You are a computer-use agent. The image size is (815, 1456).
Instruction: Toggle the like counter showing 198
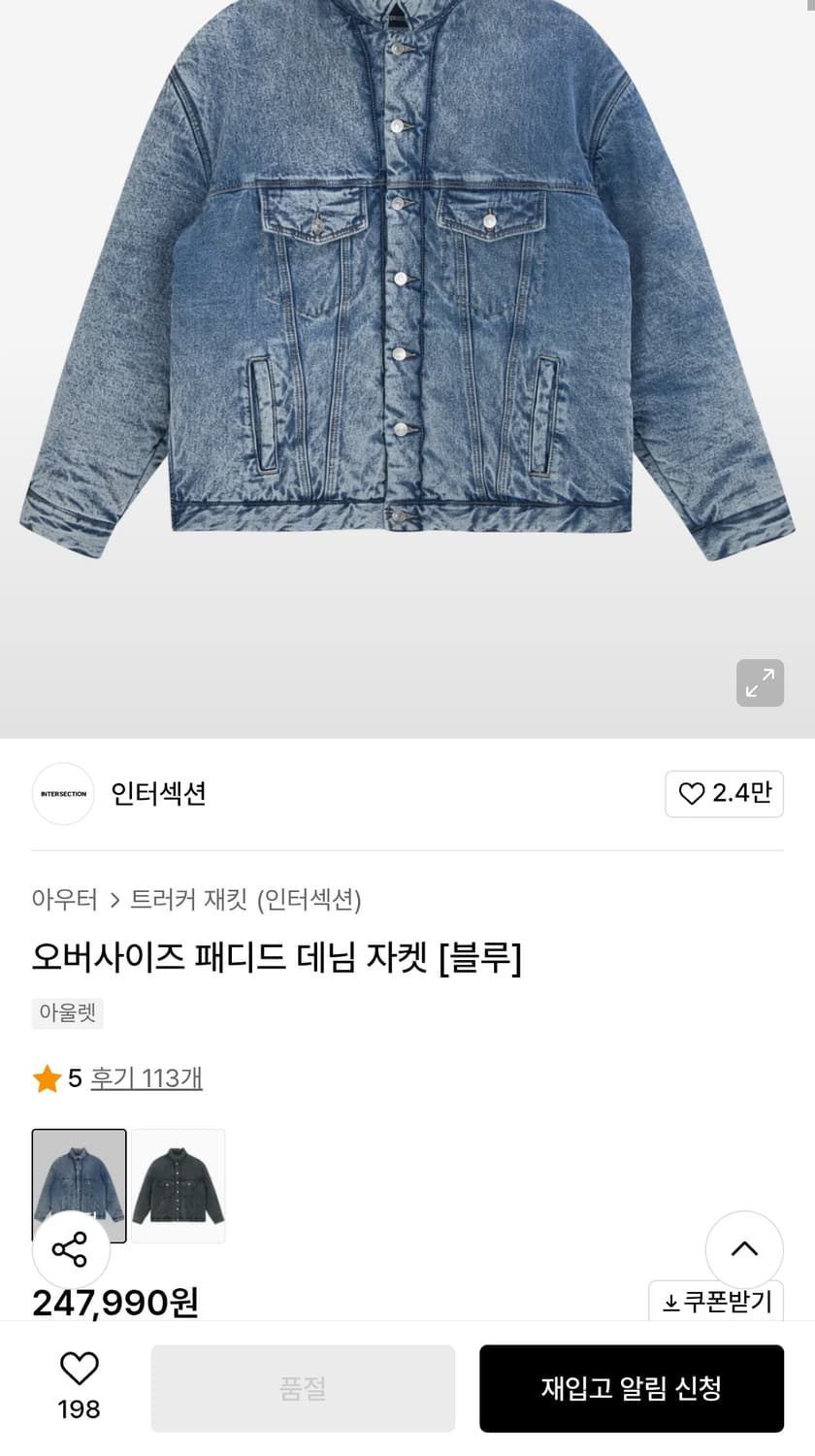(x=79, y=1388)
